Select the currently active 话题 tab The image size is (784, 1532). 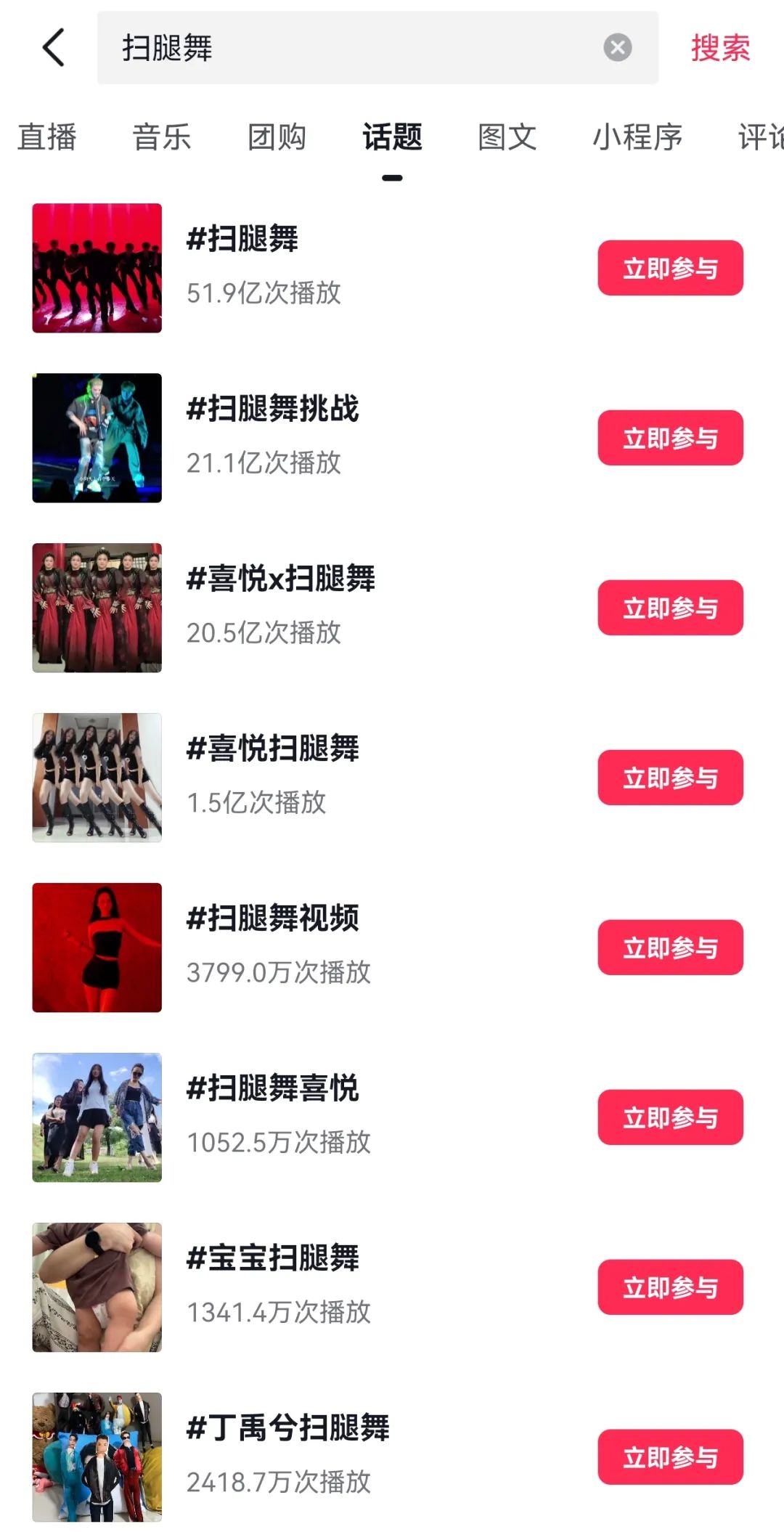pyautogui.click(x=393, y=138)
